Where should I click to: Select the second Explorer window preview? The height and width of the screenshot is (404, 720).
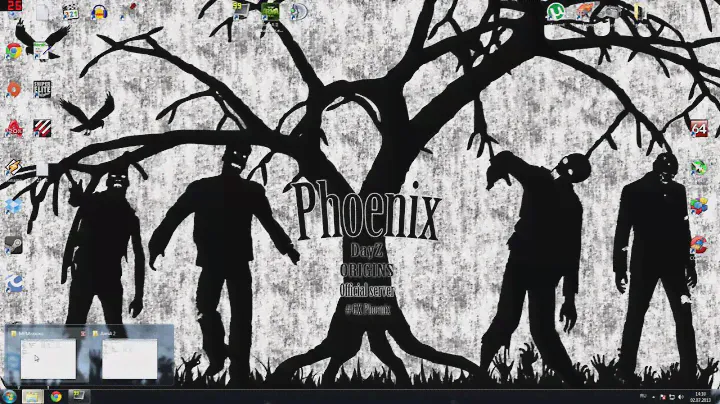point(129,357)
